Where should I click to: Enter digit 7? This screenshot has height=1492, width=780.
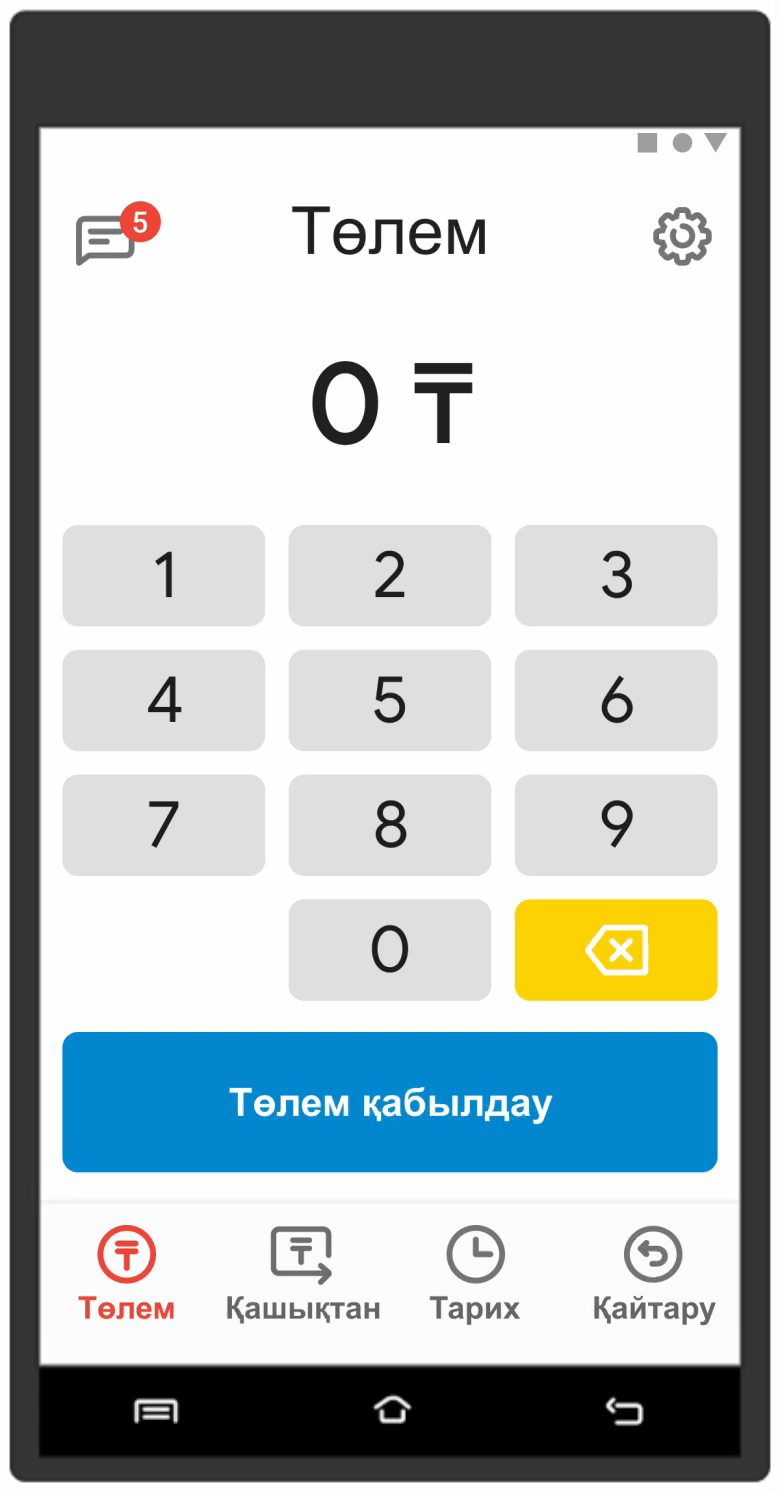pyautogui.click(x=164, y=825)
